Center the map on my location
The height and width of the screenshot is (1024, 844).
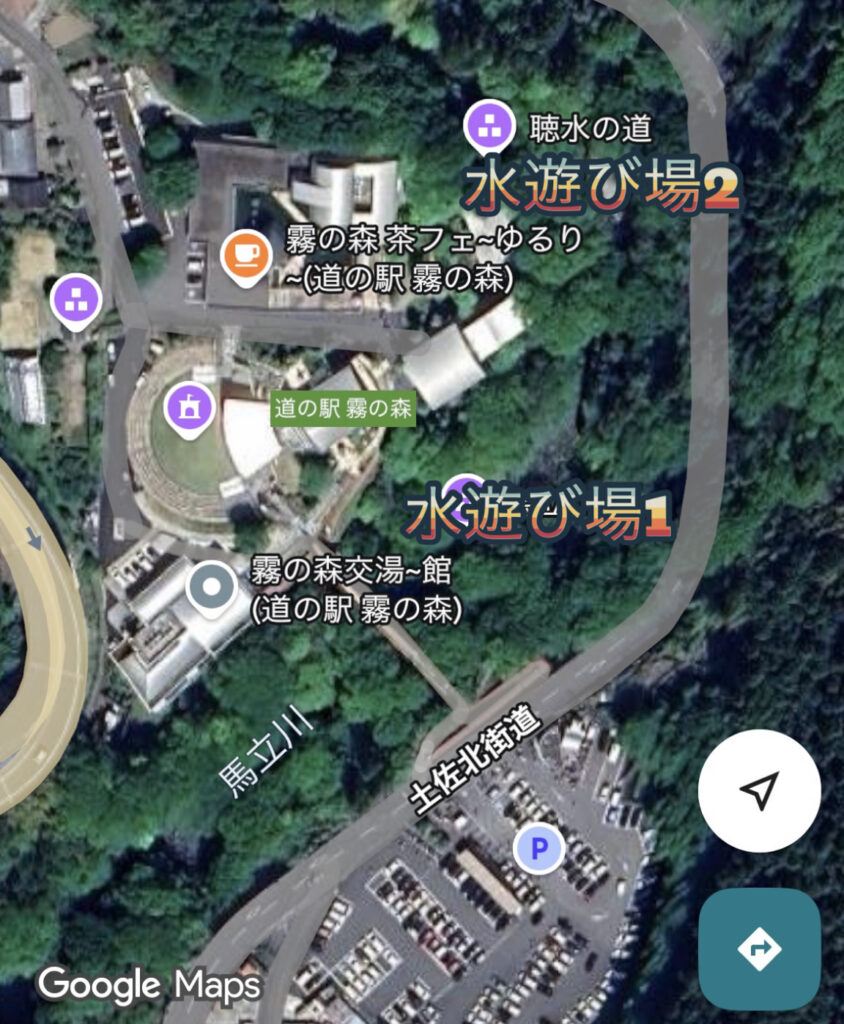pyautogui.click(x=759, y=791)
